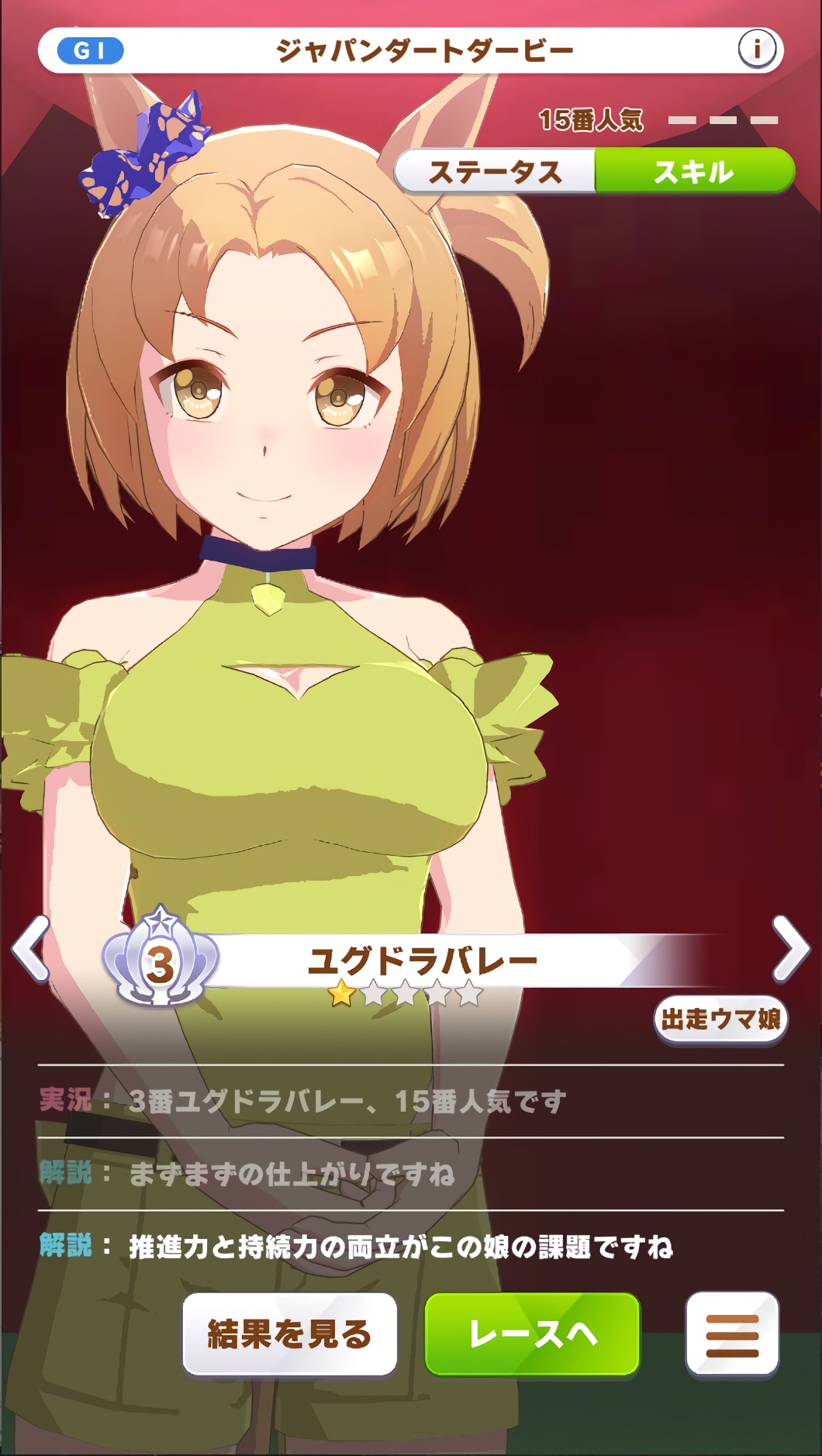Switch to the ステータス tab

[x=496, y=171]
